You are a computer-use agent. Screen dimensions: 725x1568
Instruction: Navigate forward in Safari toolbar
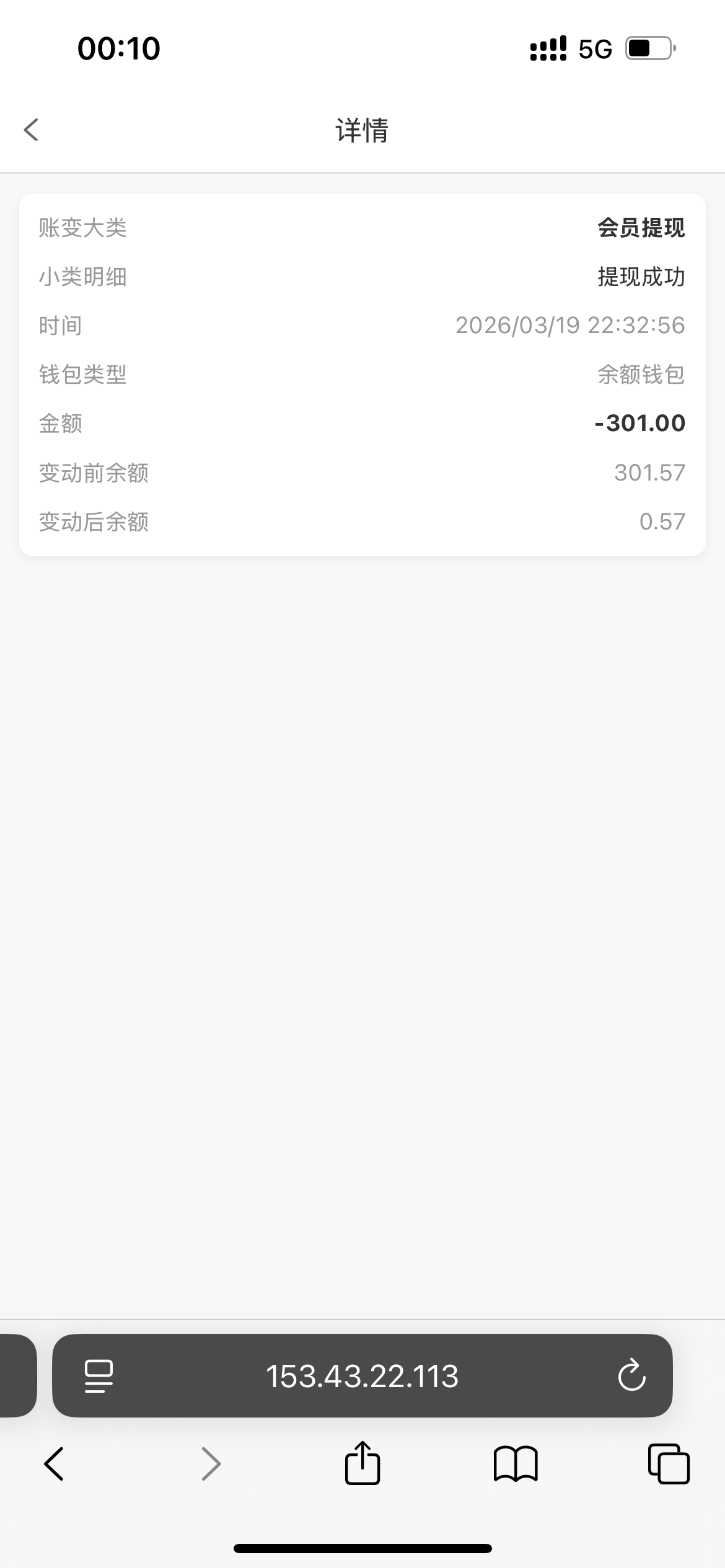tap(211, 1464)
